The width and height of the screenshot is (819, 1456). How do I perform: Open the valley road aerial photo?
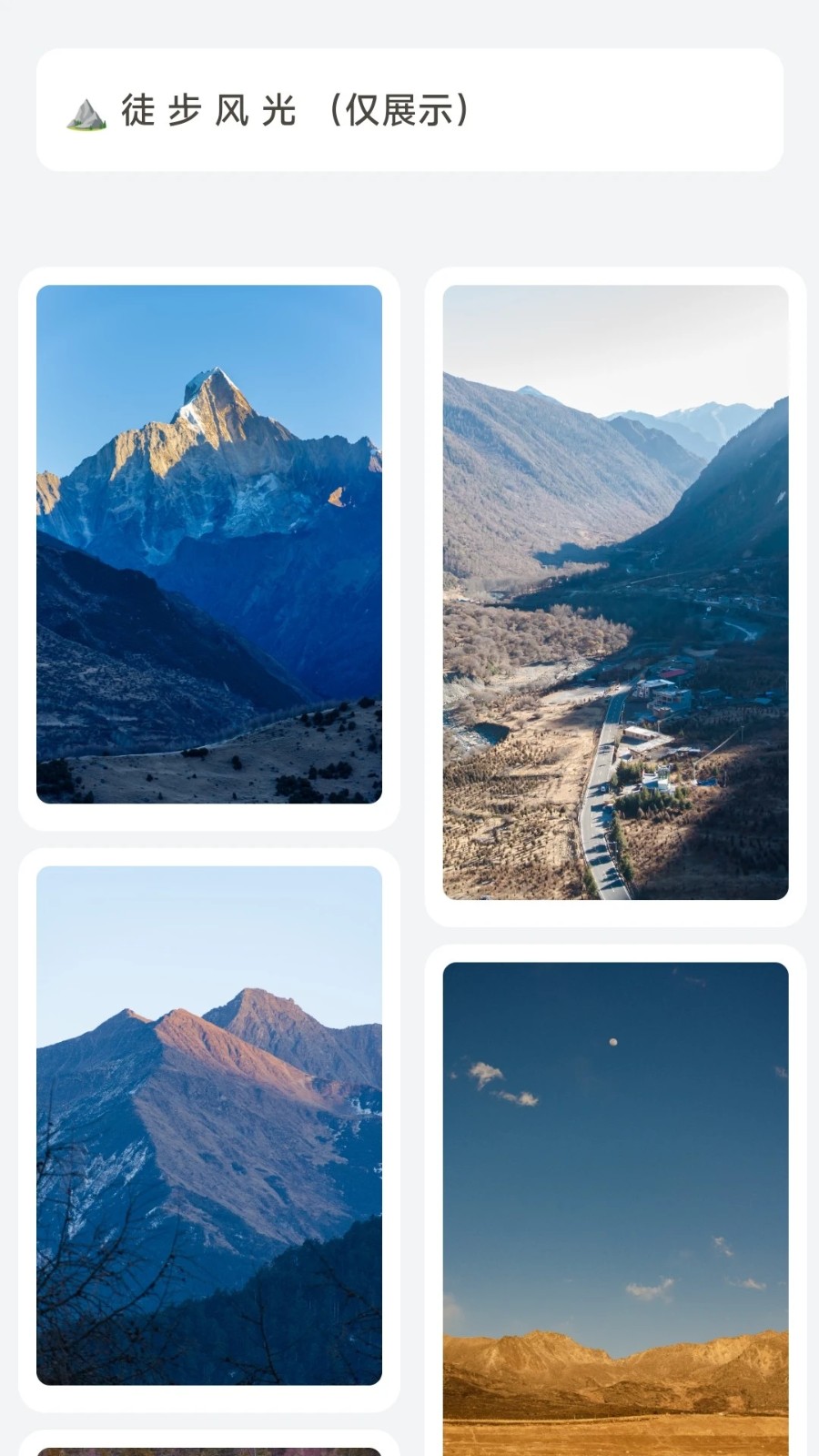pyautogui.click(x=615, y=592)
